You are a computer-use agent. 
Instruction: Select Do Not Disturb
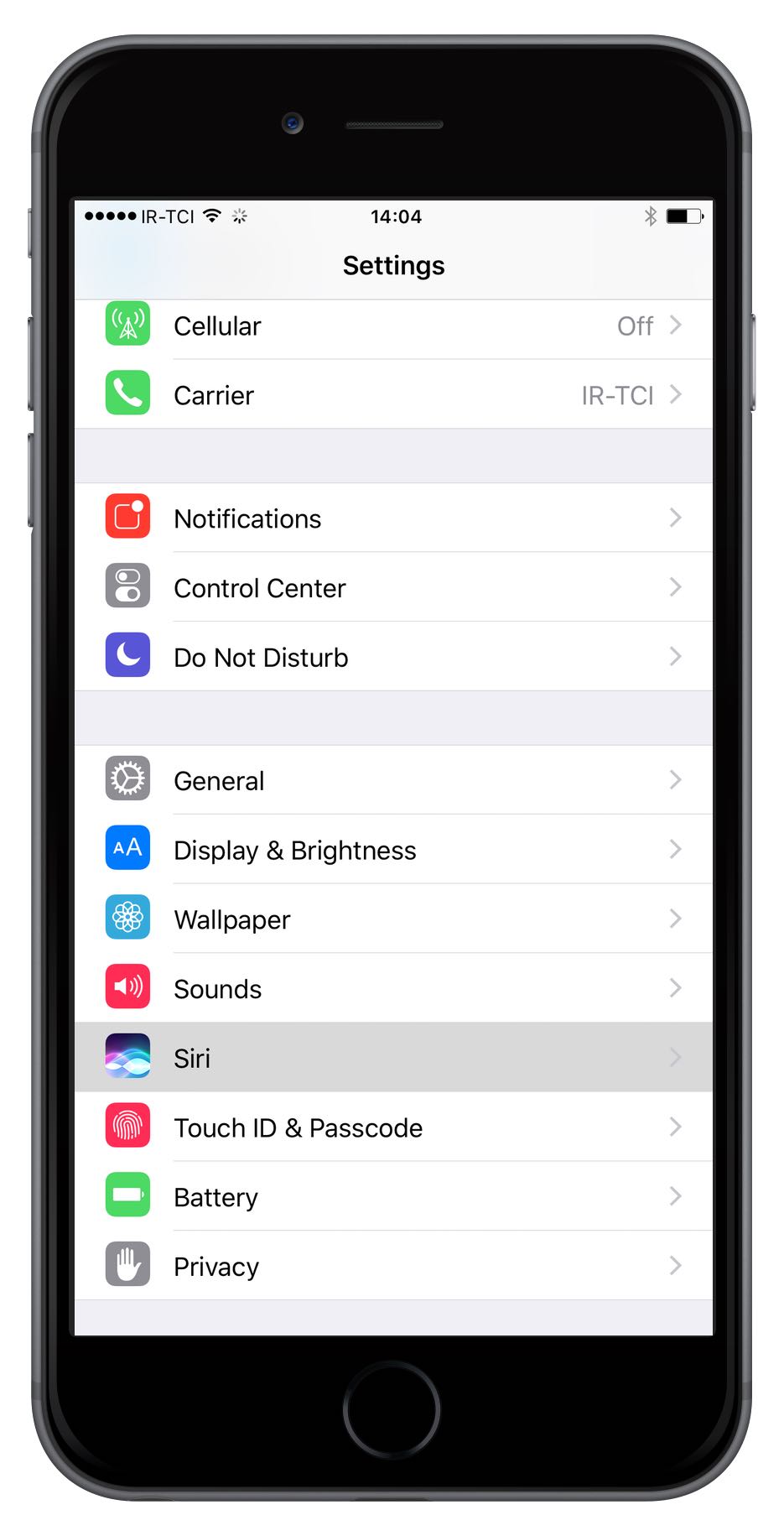(392, 657)
